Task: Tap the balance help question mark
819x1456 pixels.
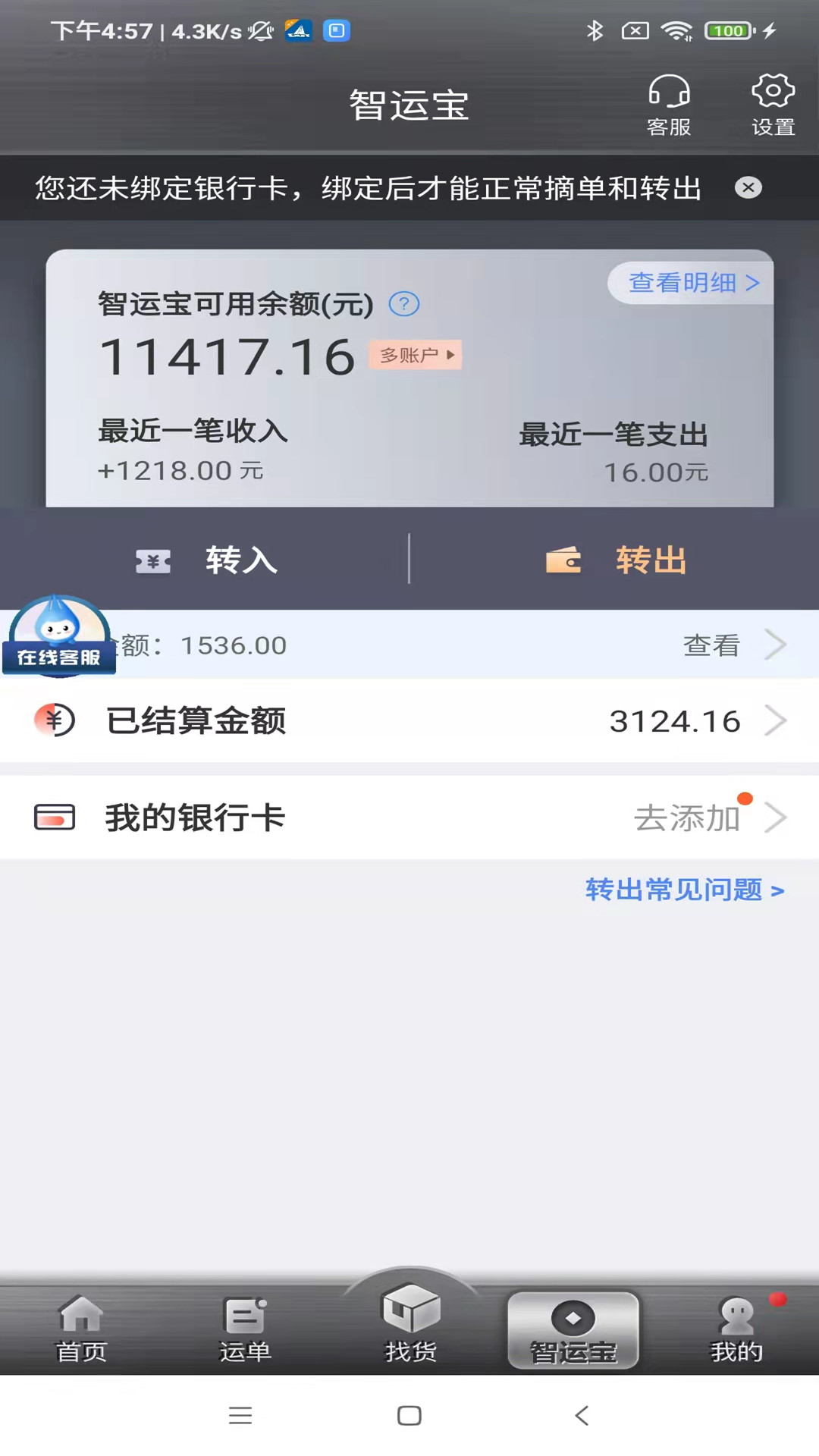Action: pos(403,304)
